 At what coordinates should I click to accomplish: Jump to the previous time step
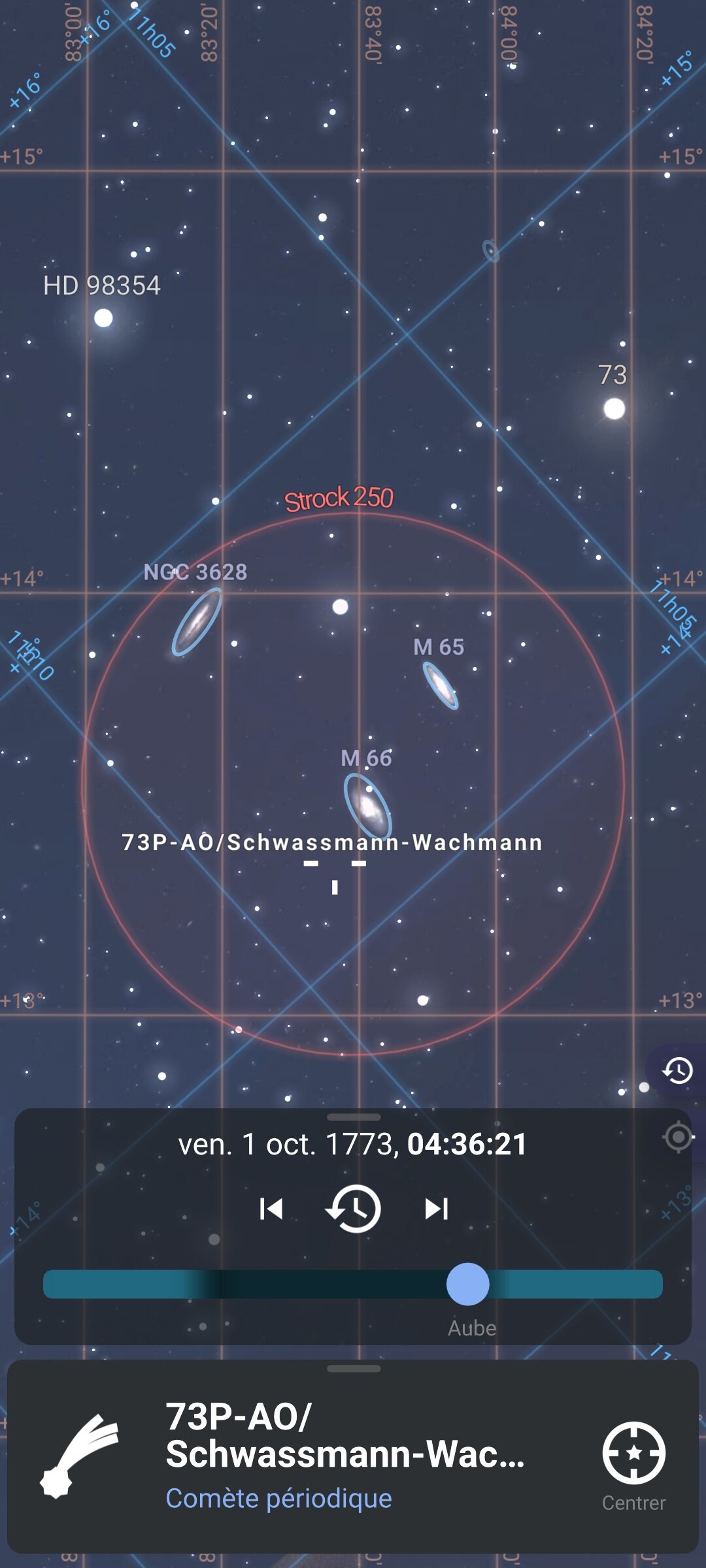(x=271, y=1209)
